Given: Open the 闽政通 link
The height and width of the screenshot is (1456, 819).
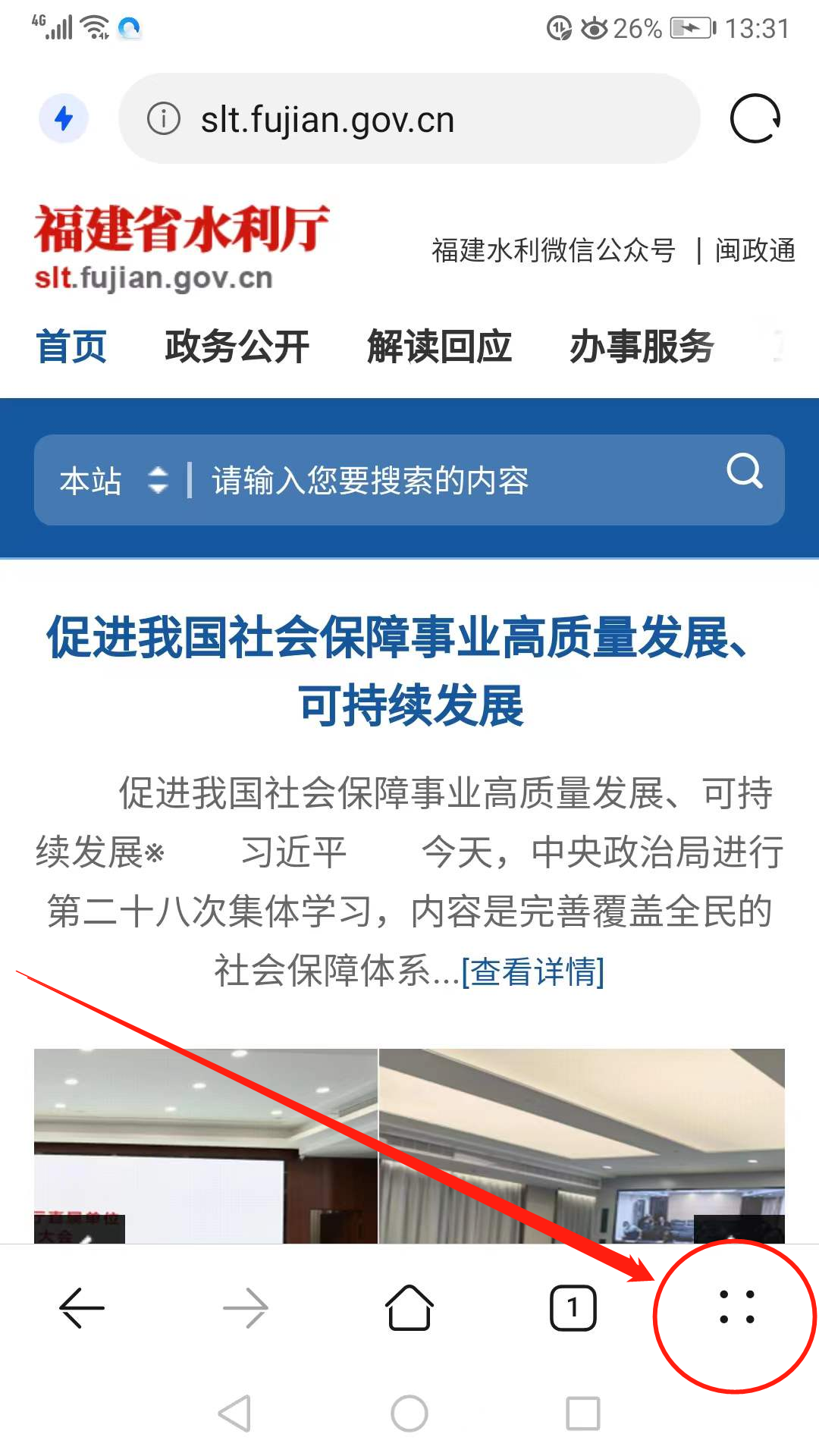Looking at the screenshot, I should 755,250.
